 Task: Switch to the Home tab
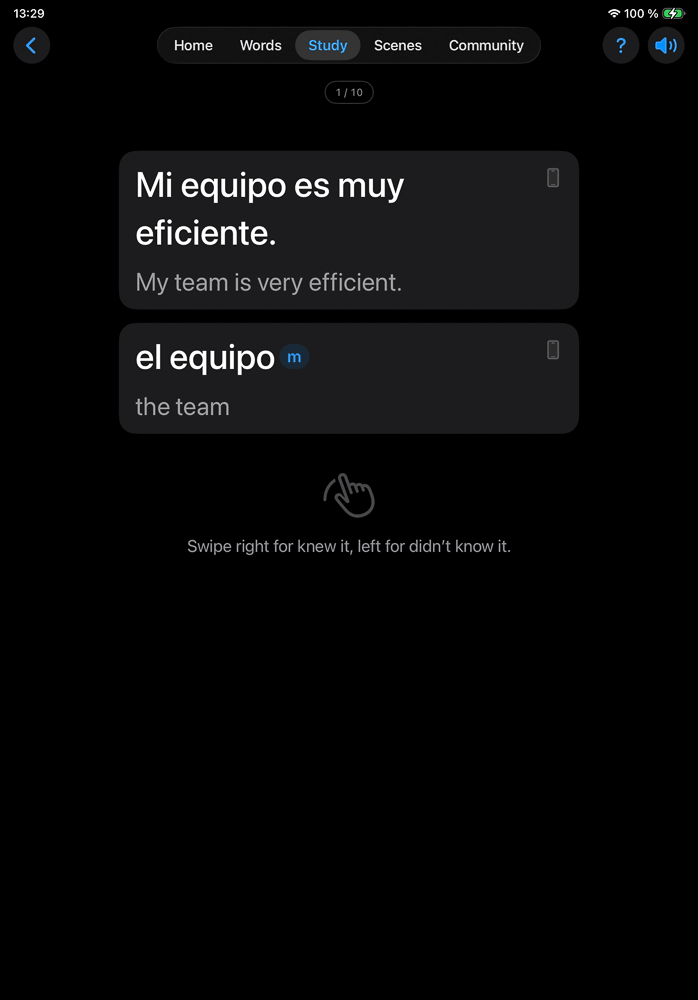coord(193,46)
